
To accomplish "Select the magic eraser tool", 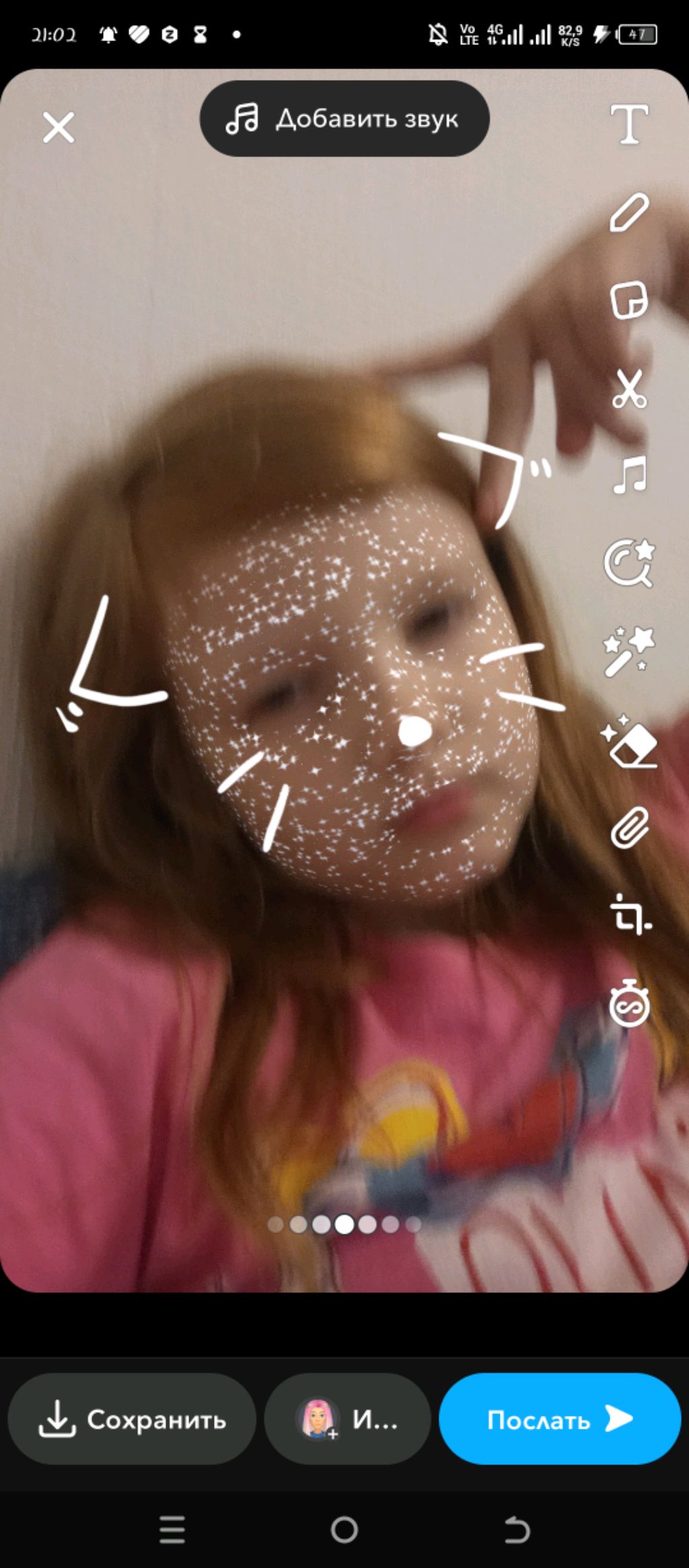I will (629, 742).
